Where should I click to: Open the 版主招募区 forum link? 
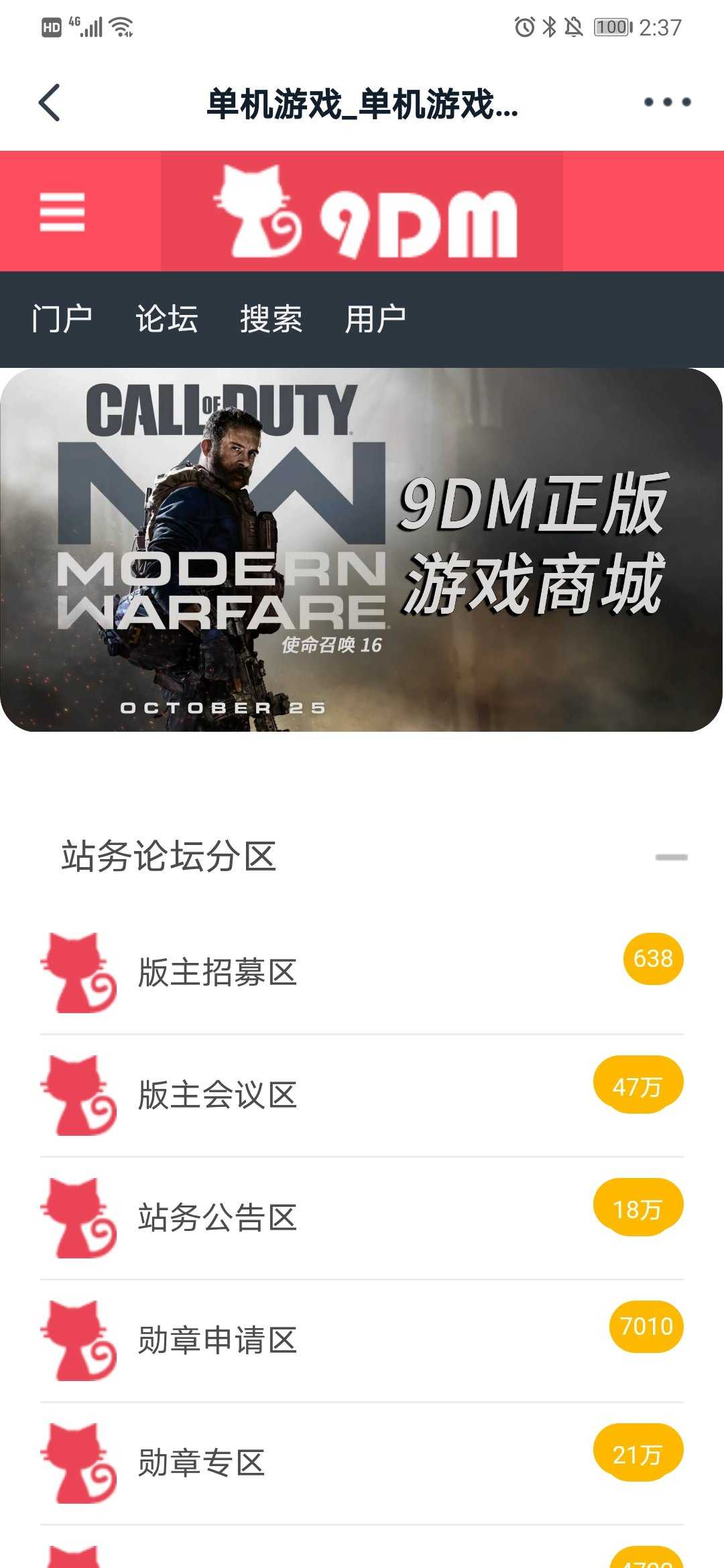click(x=218, y=972)
